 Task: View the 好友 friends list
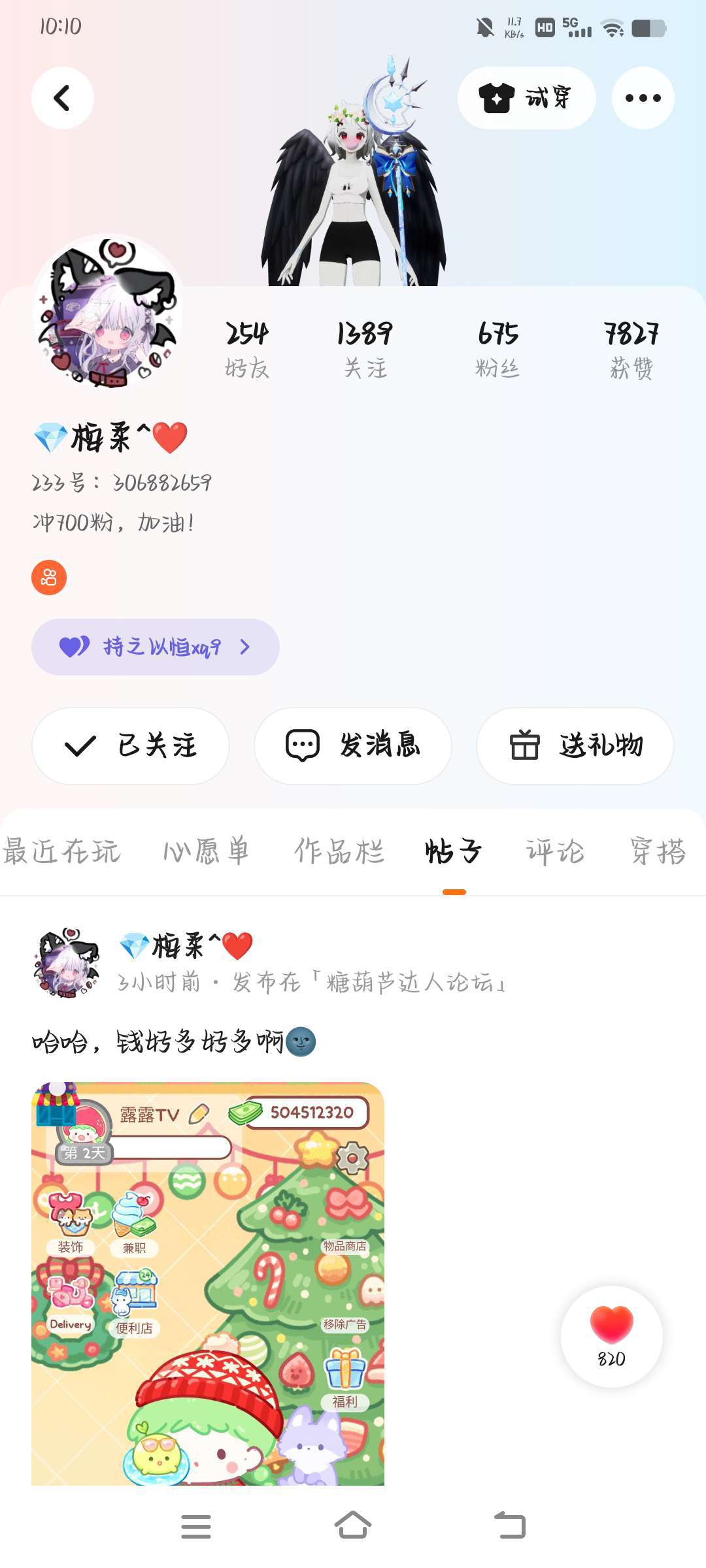coord(247,350)
